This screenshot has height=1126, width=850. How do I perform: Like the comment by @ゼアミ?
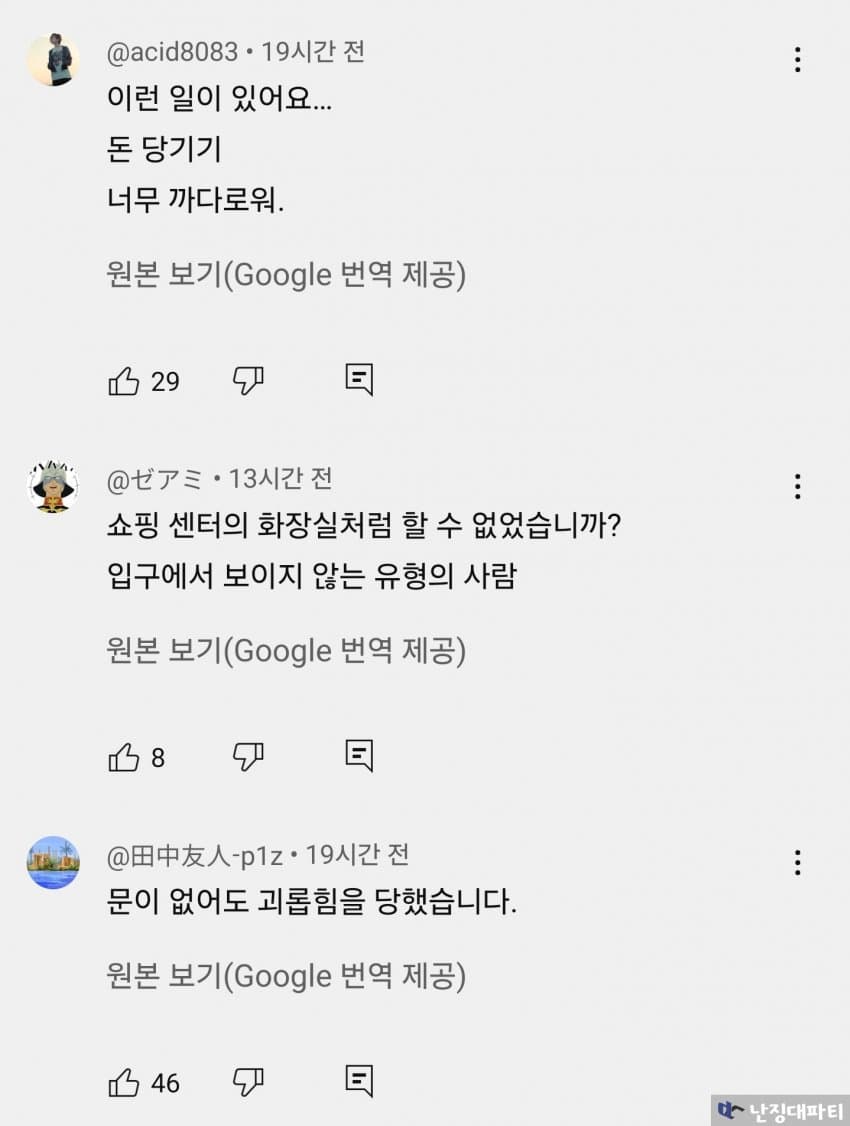pos(124,757)
